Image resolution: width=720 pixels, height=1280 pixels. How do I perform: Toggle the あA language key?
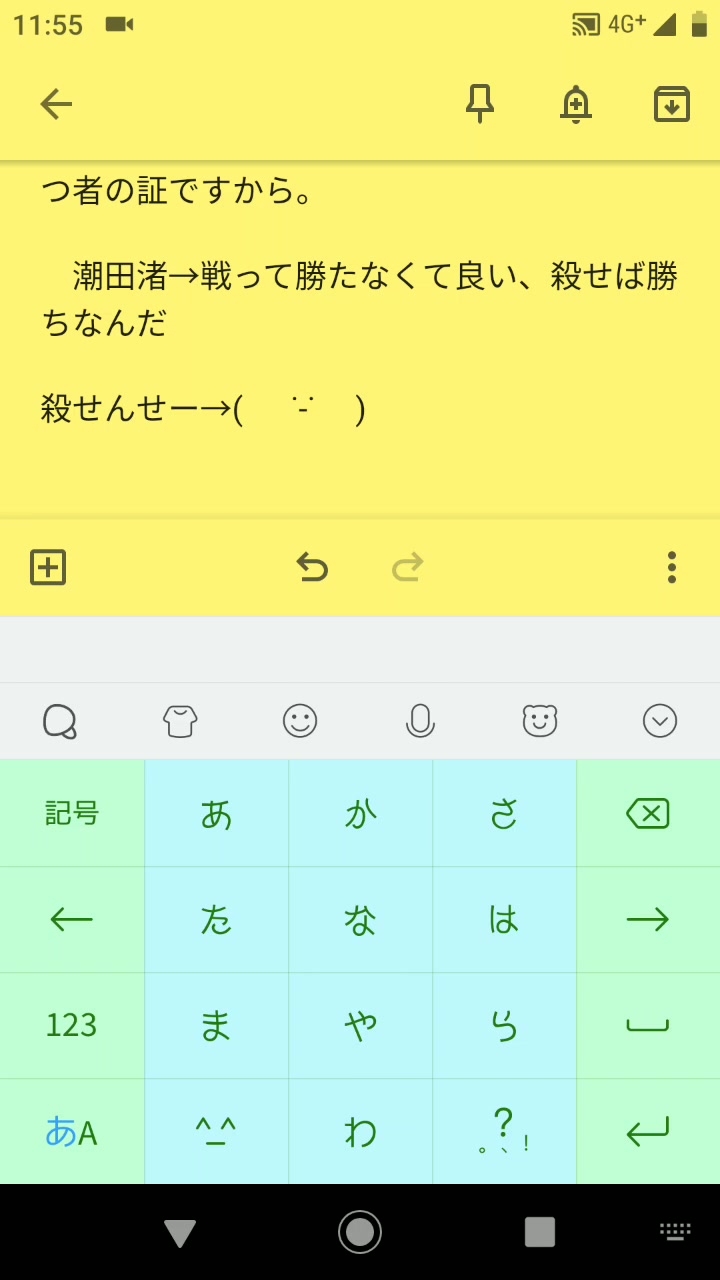pos(72,1132)
